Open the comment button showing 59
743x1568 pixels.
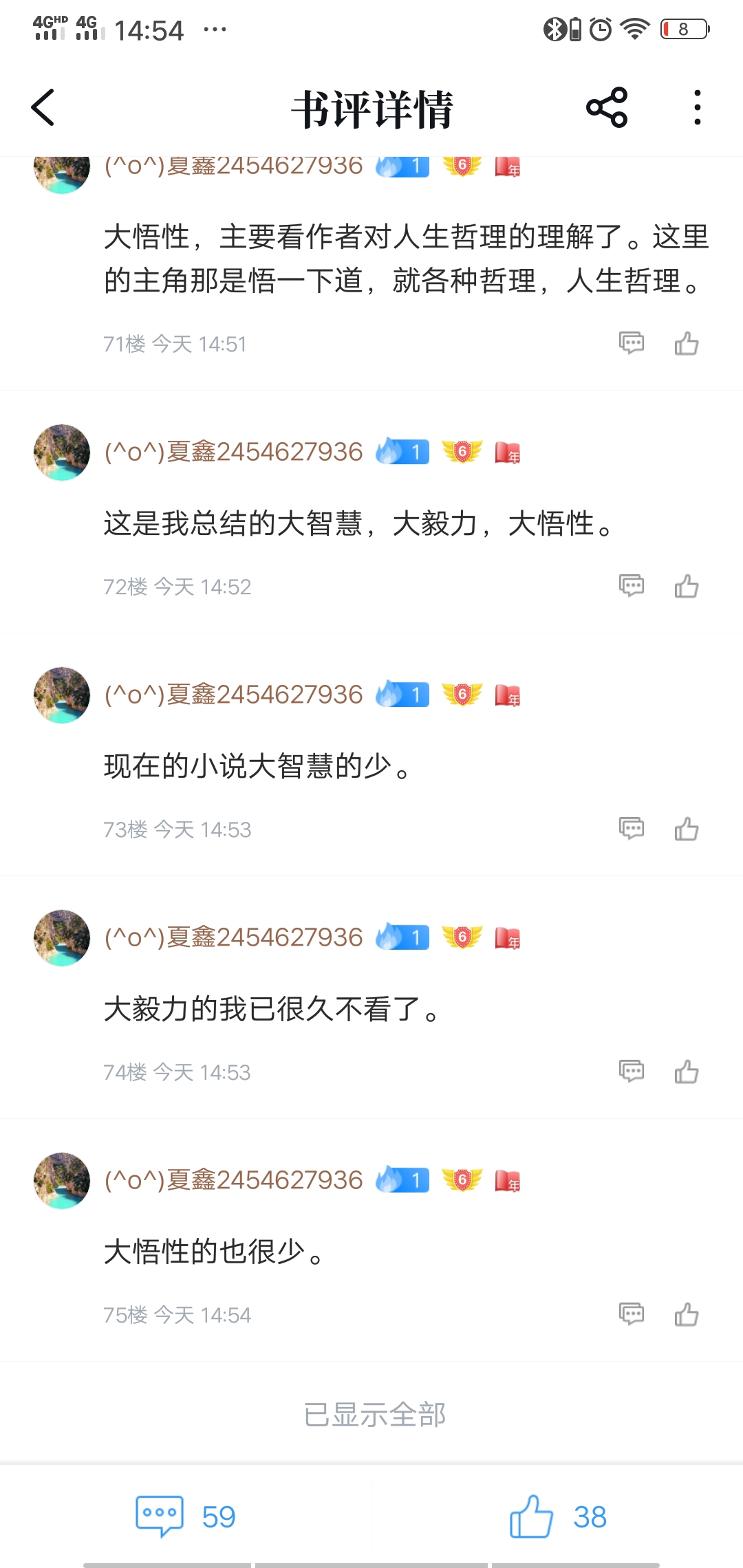coord(186,1516)
